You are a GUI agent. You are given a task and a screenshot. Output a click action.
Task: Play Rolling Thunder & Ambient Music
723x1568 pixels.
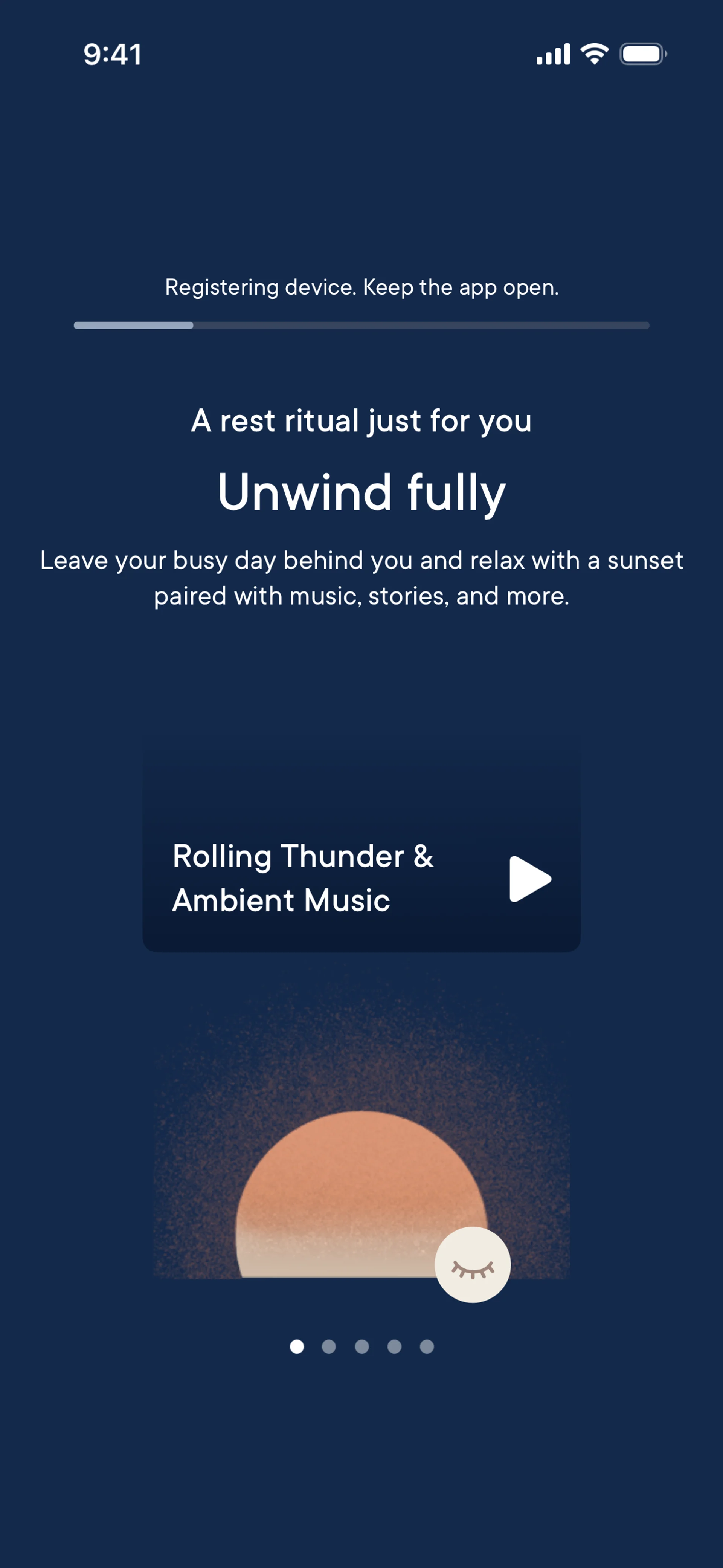pyautogui.click(x=529, y=878)
